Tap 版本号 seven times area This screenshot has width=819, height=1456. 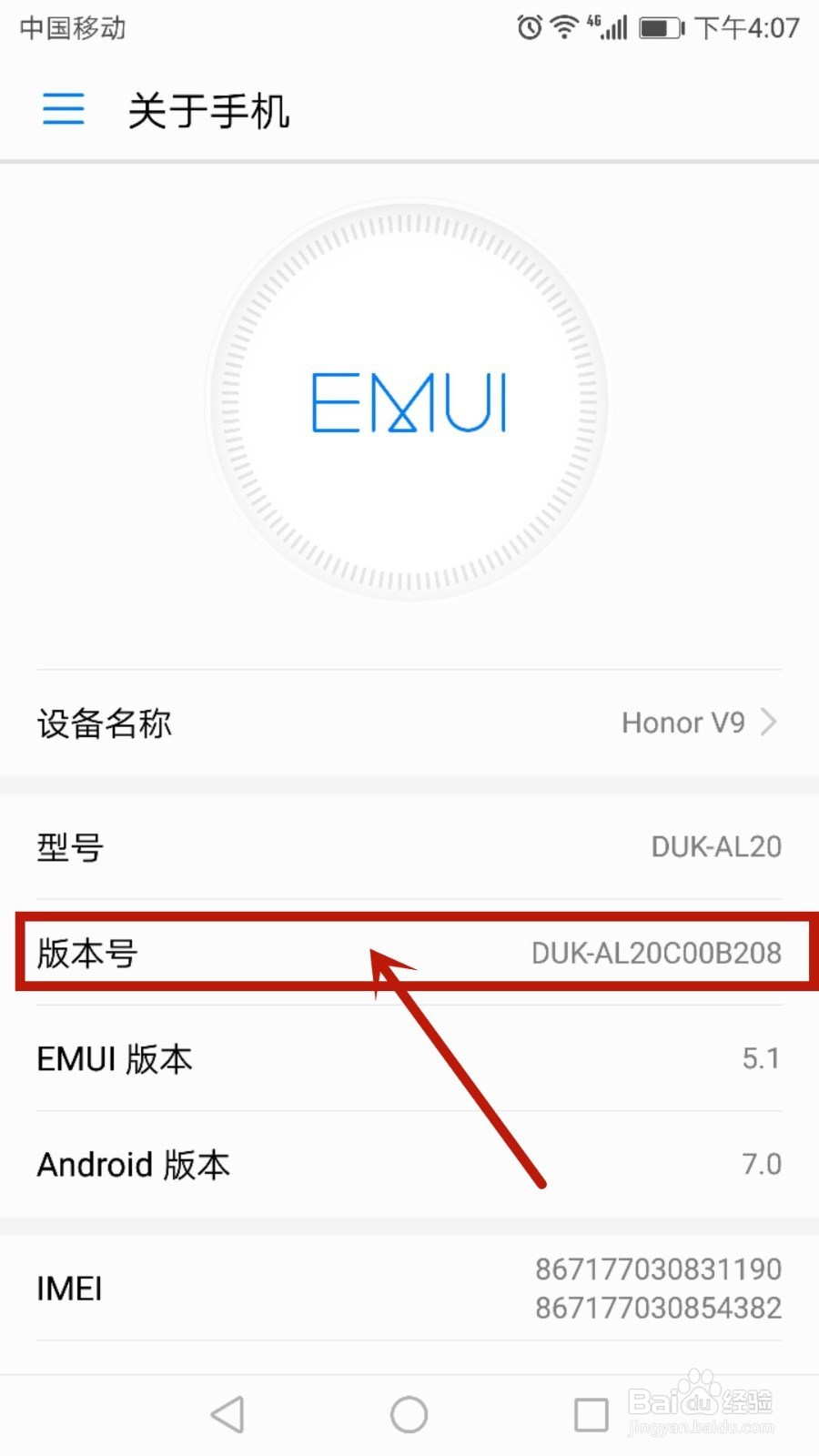pyautogui.click(x=409, y=954)
